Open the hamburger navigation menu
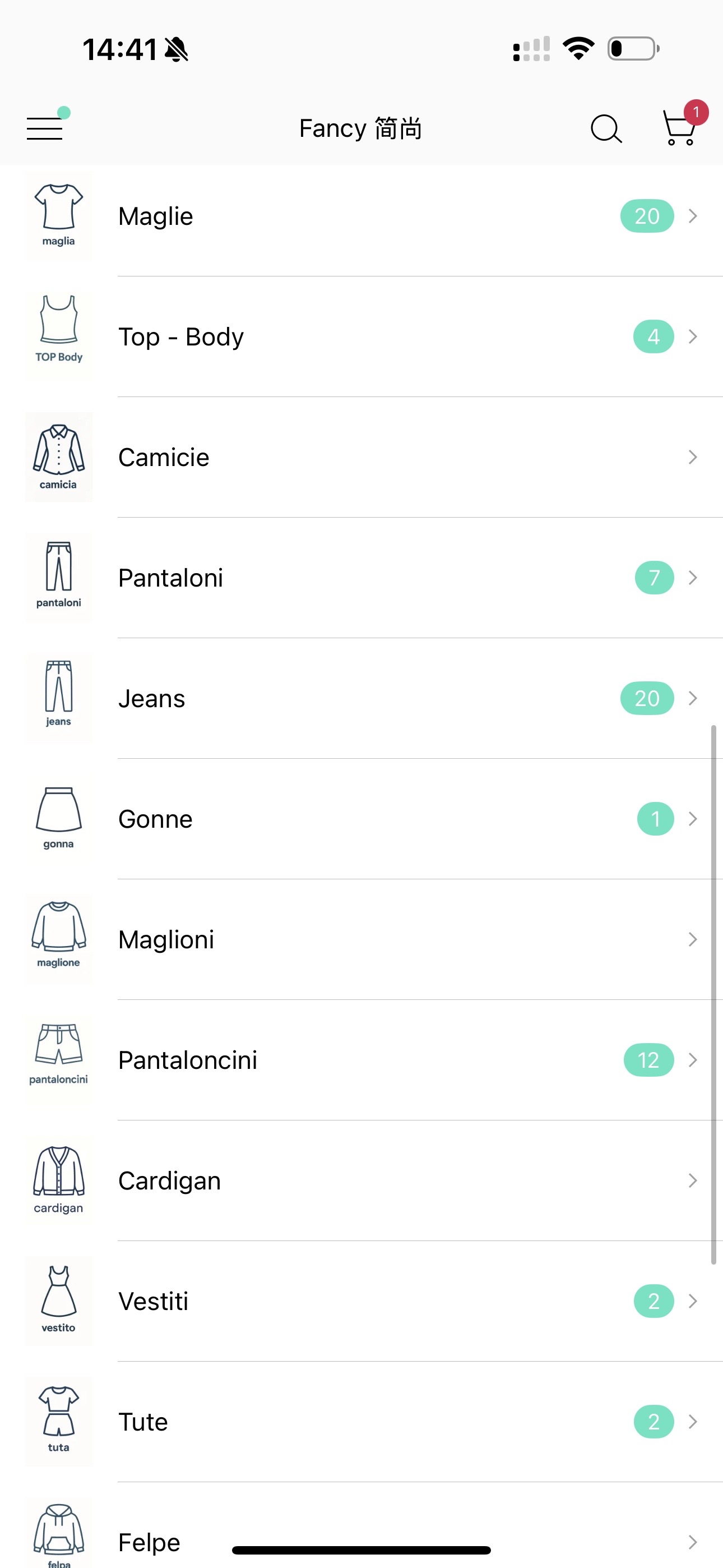 [44, 128]
